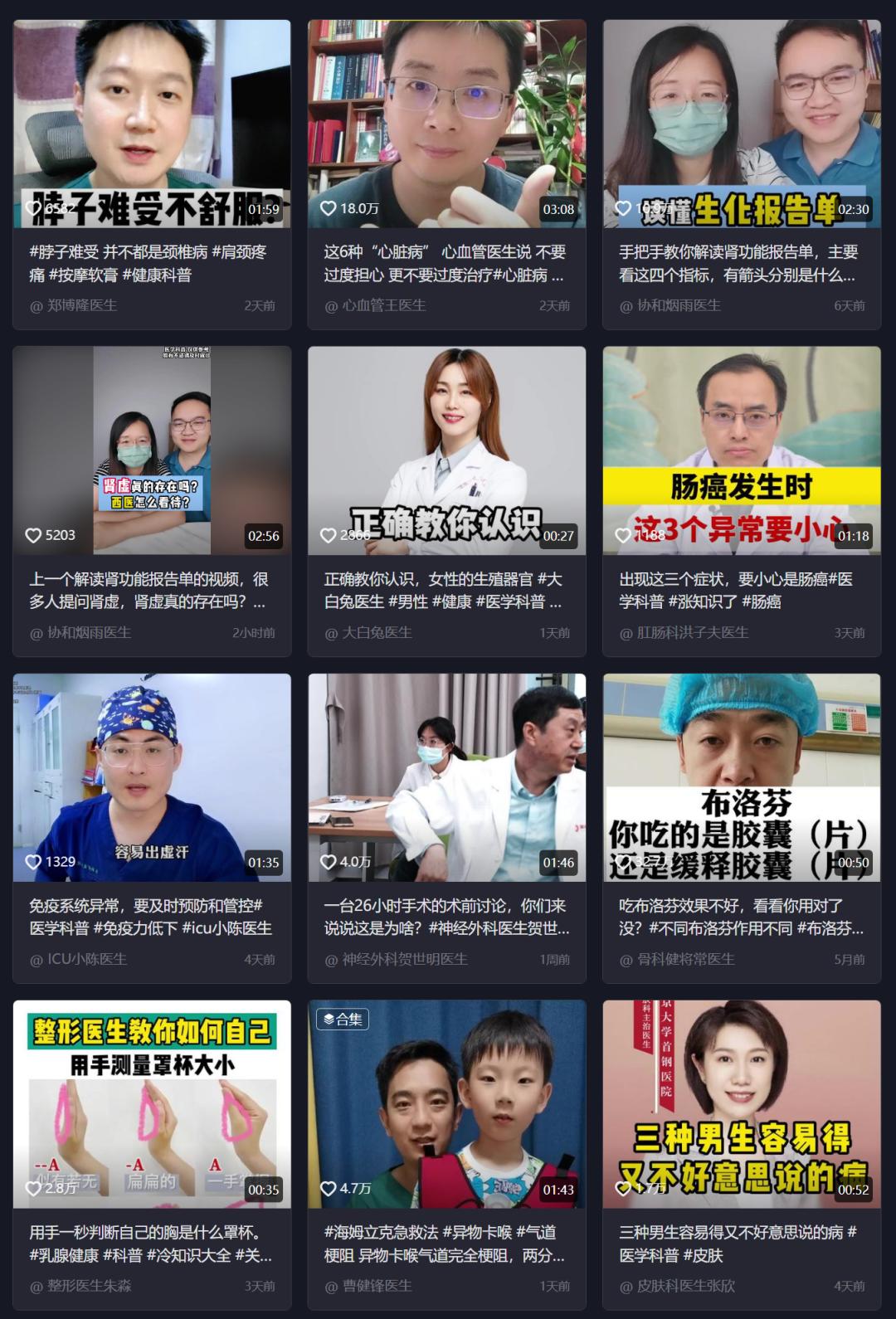Play the 6种心脏病 video
This screenshot has height=1319, width=896.
pyautogui.click(x=446, y=124)
